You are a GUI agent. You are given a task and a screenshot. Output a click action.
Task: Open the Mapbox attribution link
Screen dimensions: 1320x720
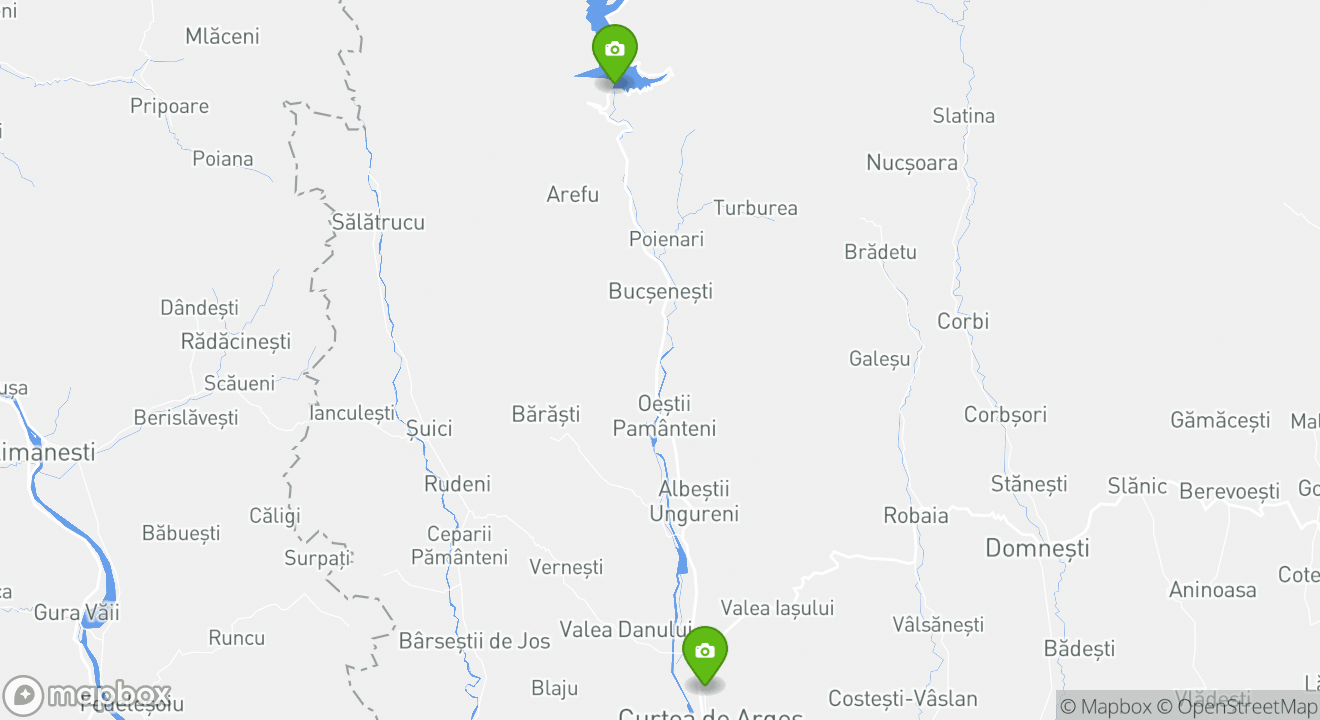click(x=1105, y=706)
